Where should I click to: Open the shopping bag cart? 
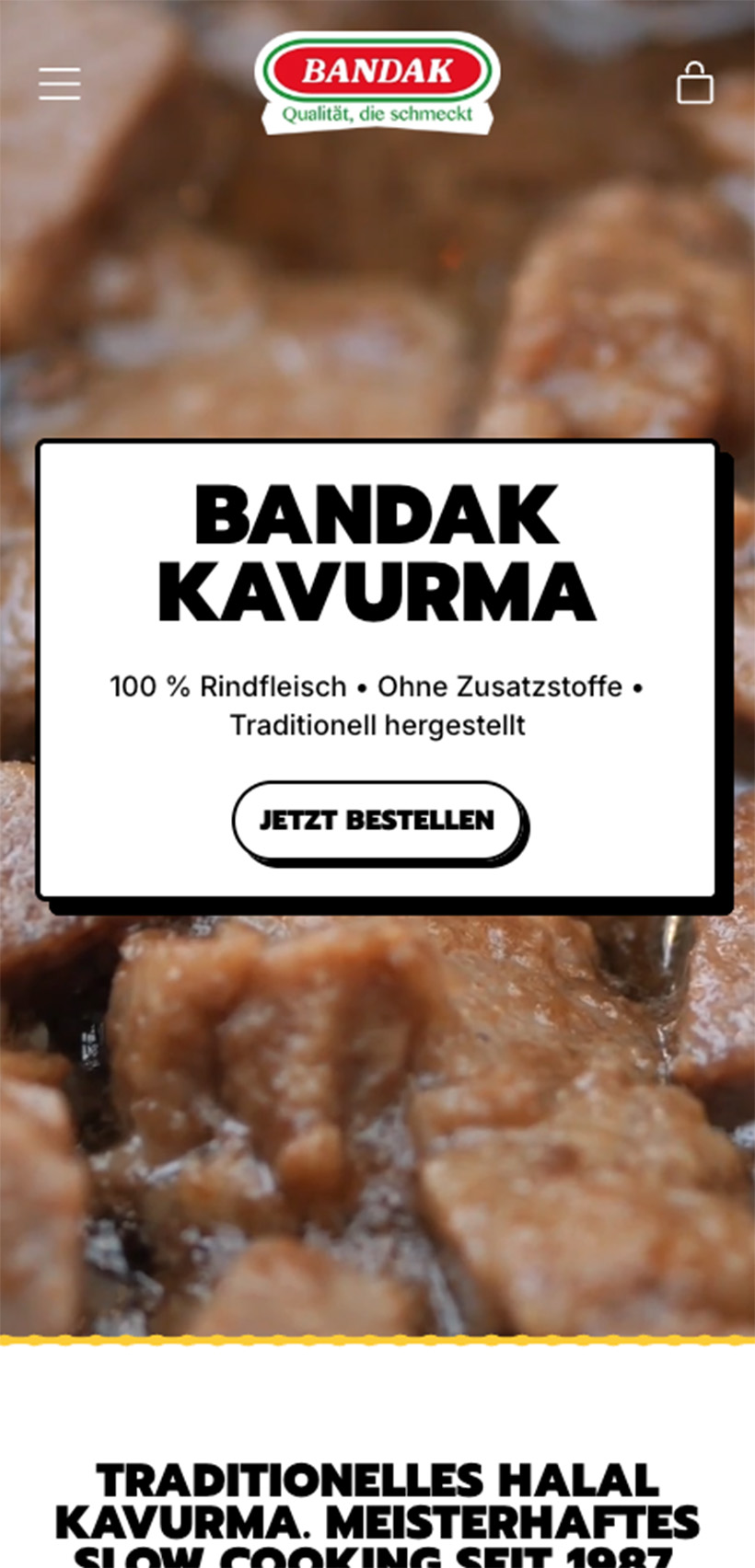click(x=694, y=84)
